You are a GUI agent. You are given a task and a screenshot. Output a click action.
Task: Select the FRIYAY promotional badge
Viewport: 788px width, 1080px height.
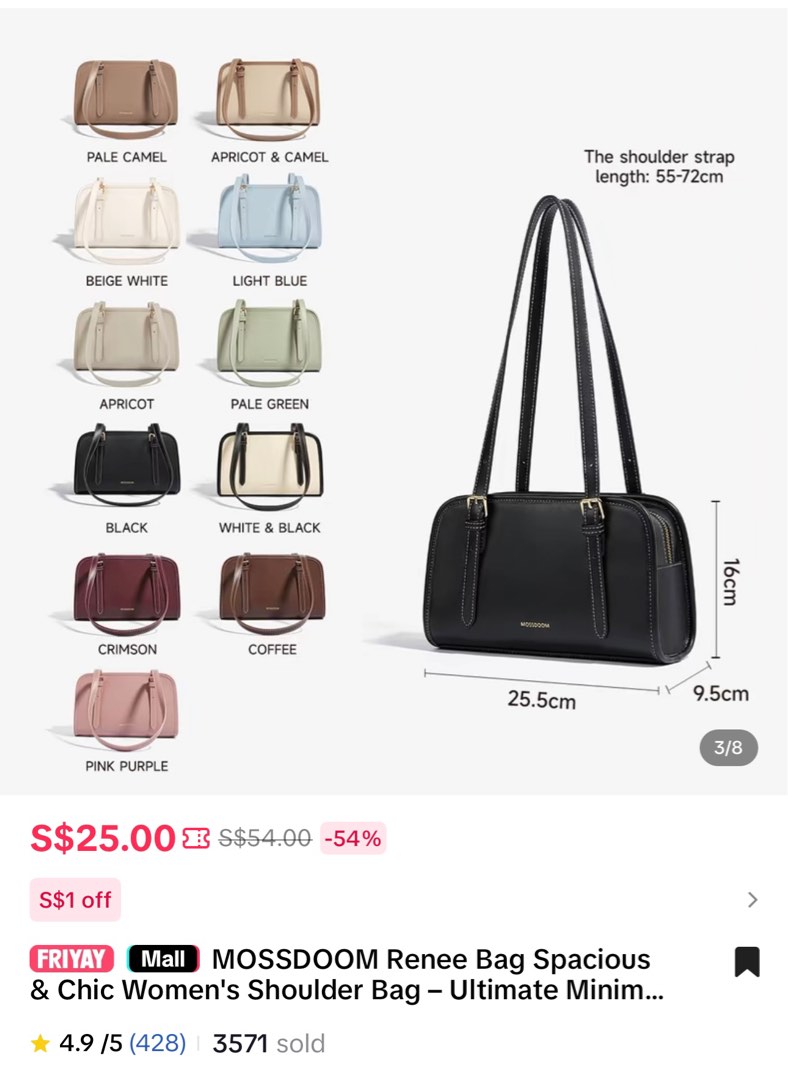pos(70,959)
